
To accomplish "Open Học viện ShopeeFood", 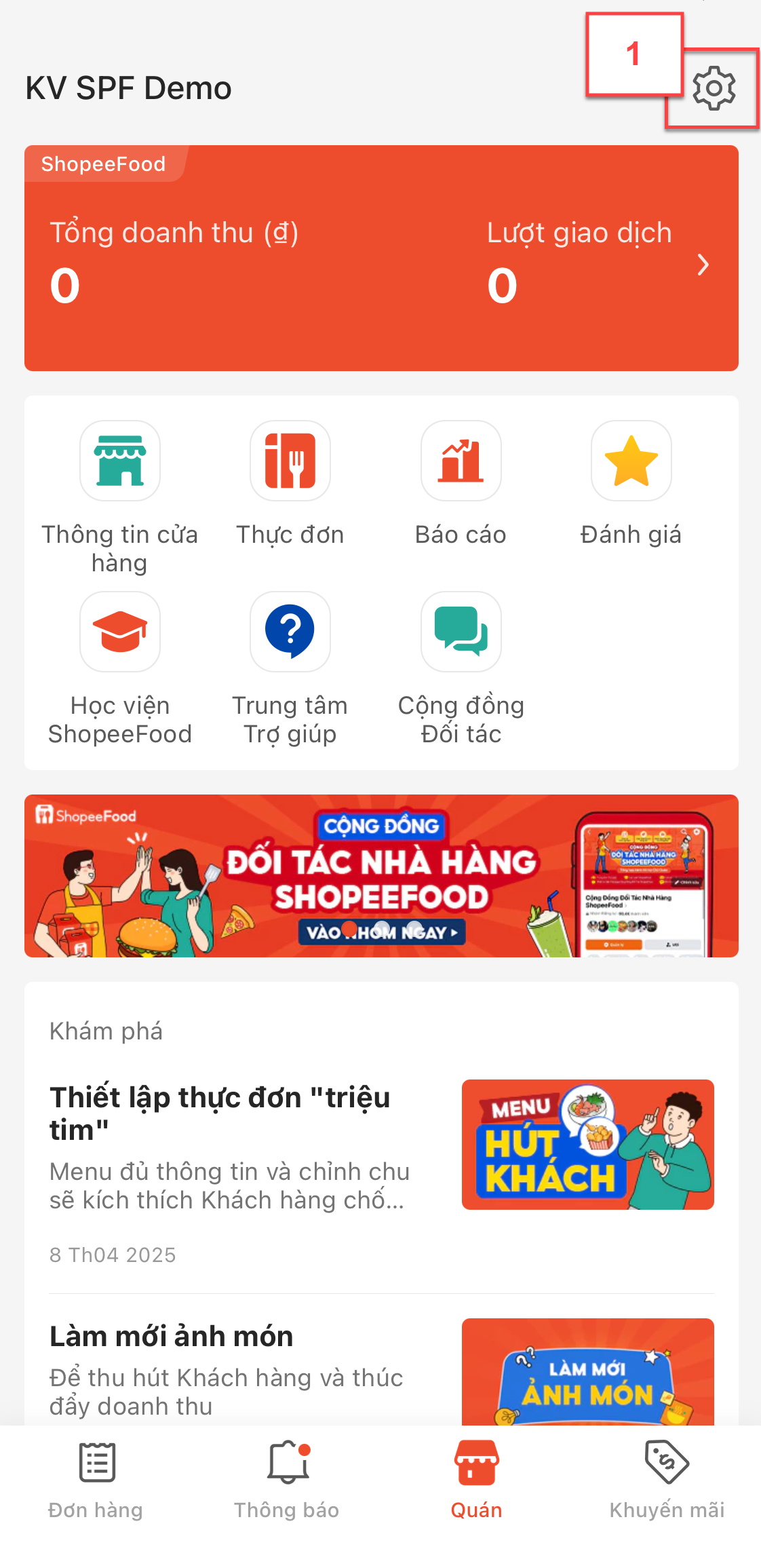I will click(120, 632).
